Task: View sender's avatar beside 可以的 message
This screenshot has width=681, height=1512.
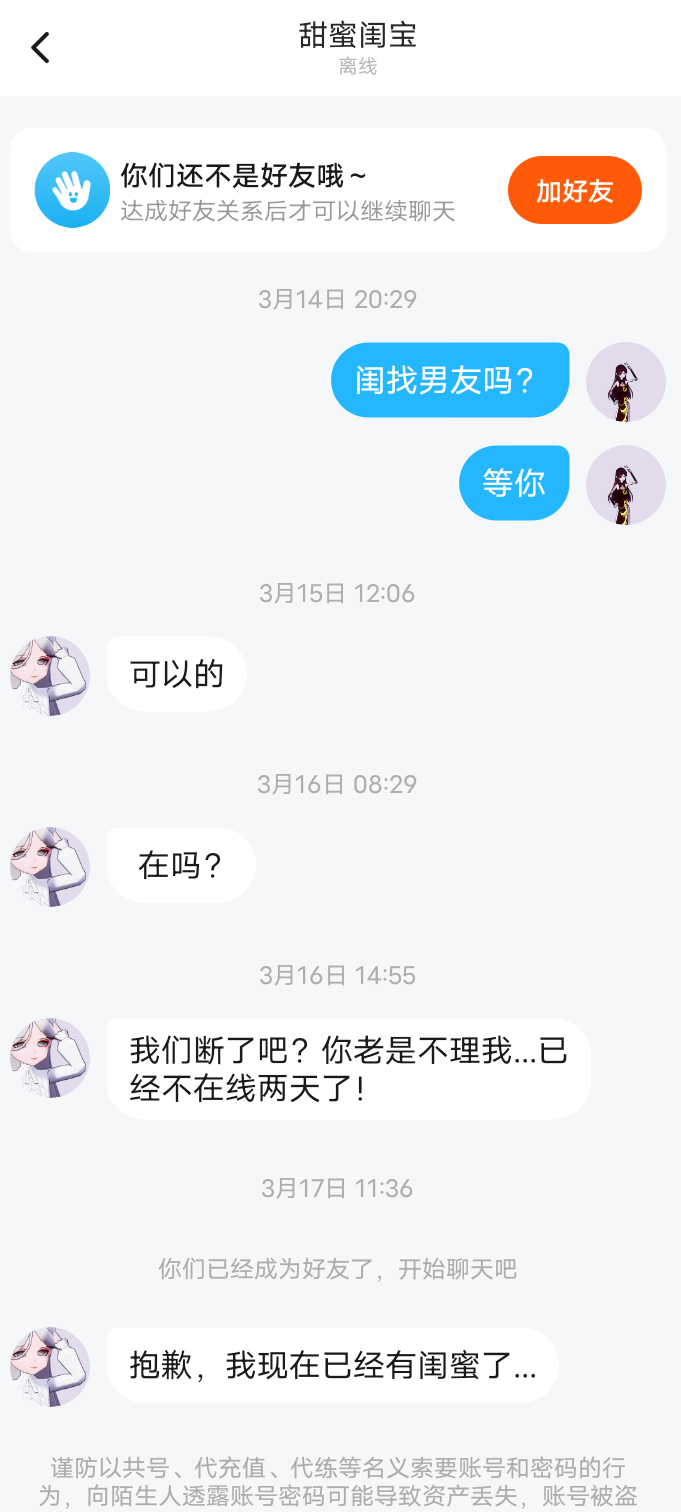Action: tap(50, 676)
